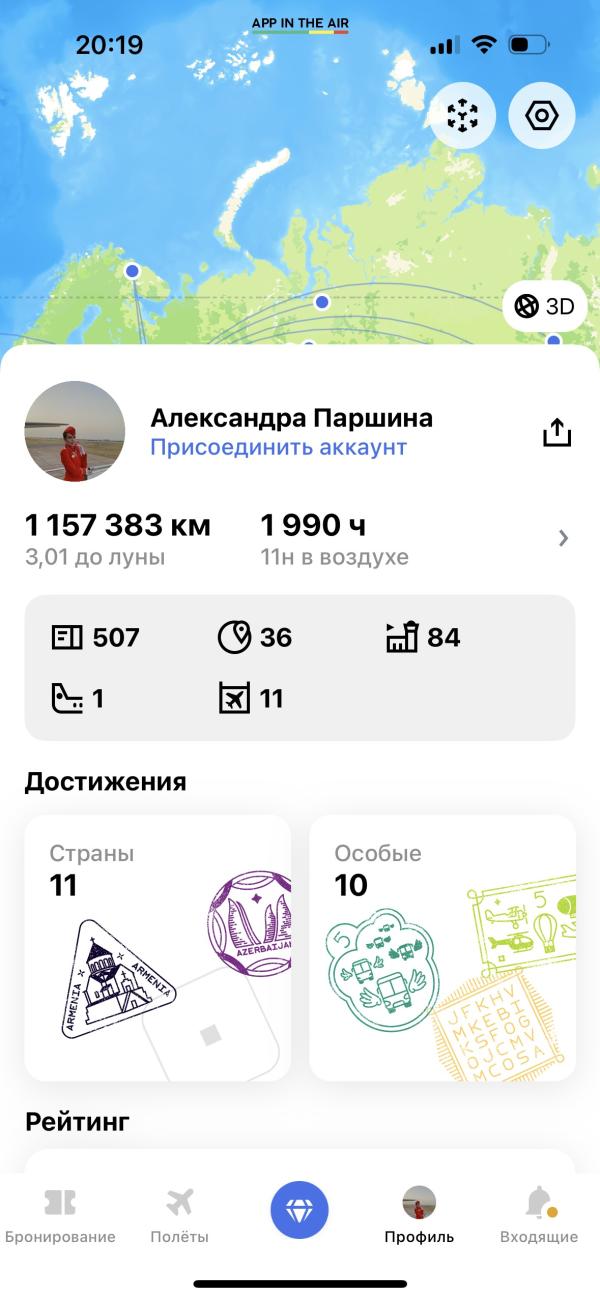Switch the map to 3D view
The image size is (600, 1300).
click(x=546, y=306)
